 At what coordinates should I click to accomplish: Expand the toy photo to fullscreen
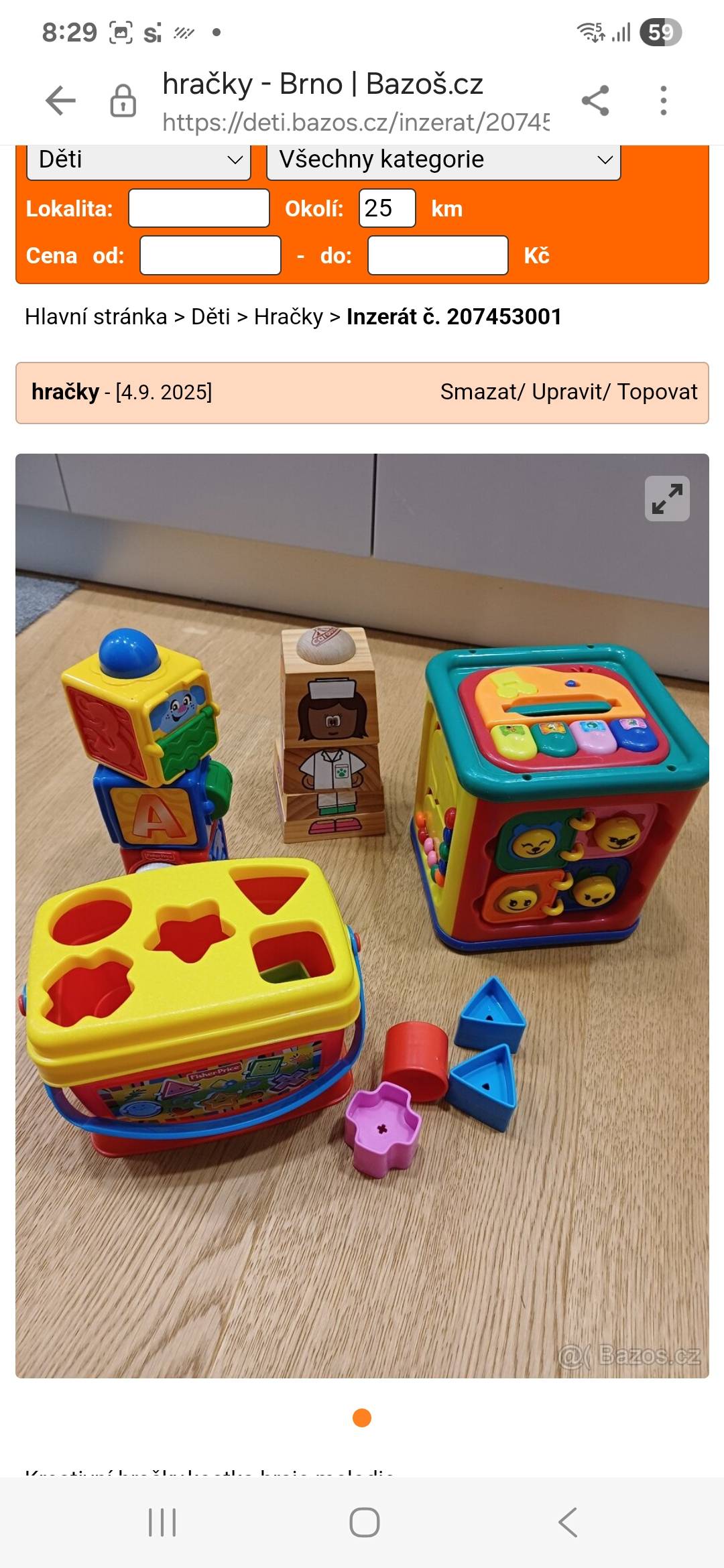(x=667, y=499)
